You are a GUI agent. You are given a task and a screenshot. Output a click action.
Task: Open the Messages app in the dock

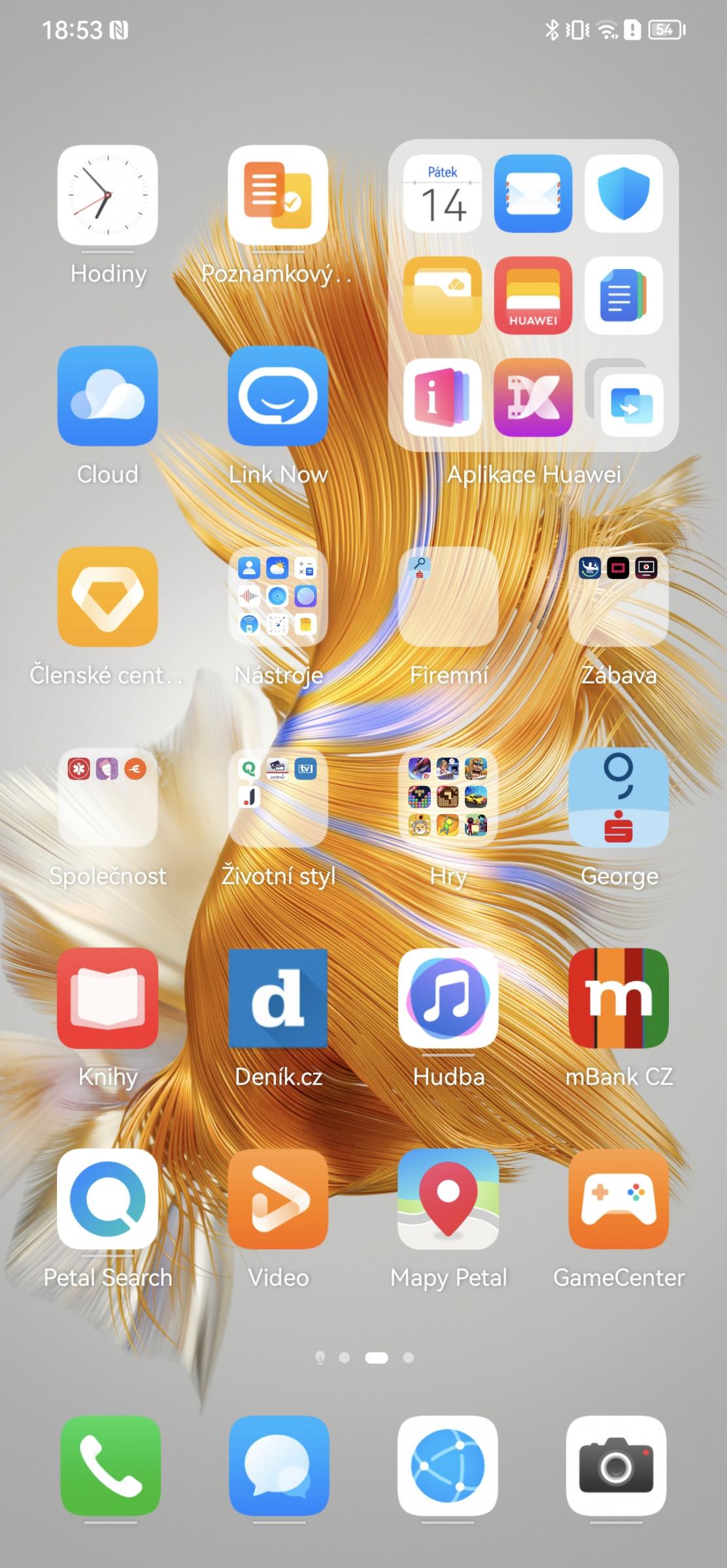(x=279, y=1465)
